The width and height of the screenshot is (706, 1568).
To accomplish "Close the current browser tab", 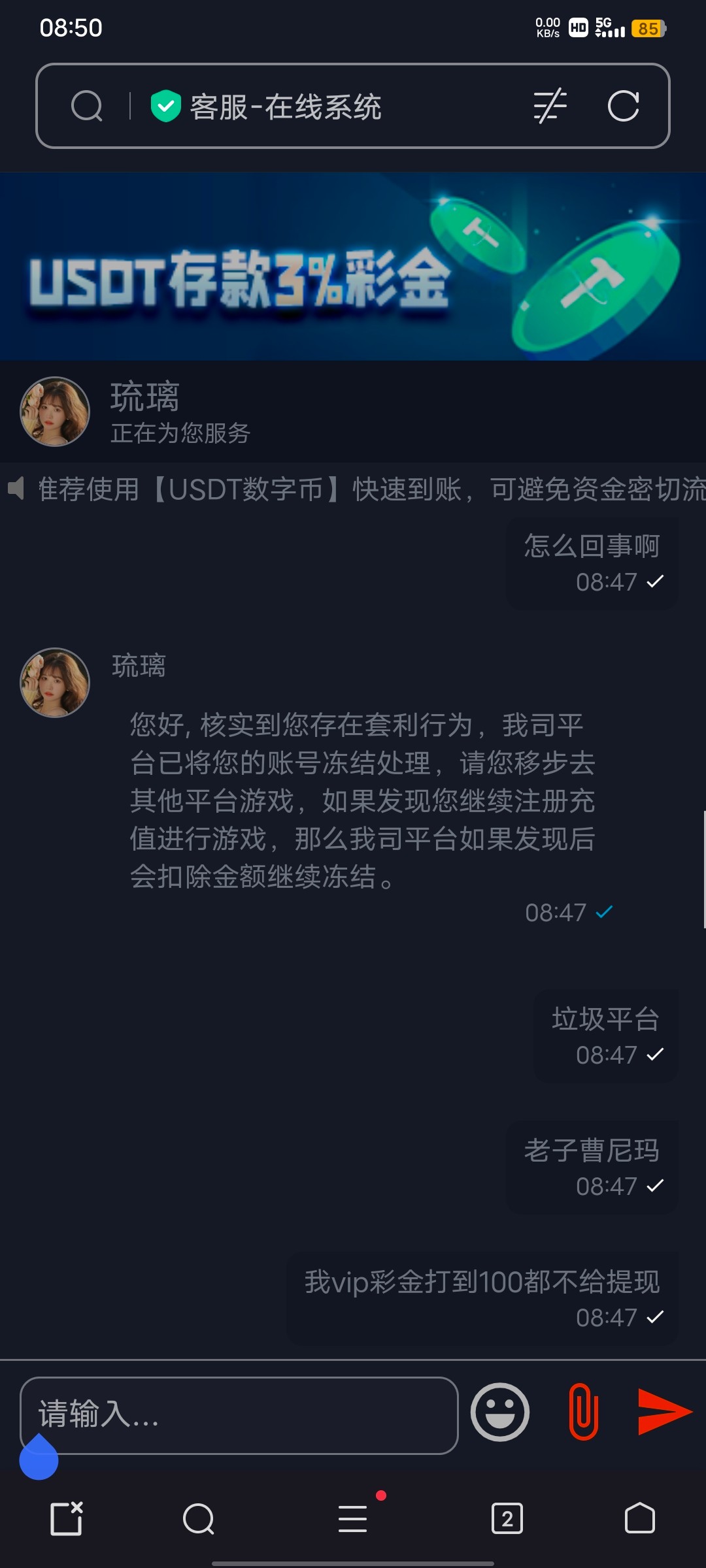I will pyautogui.click(x=67, y=1518).
